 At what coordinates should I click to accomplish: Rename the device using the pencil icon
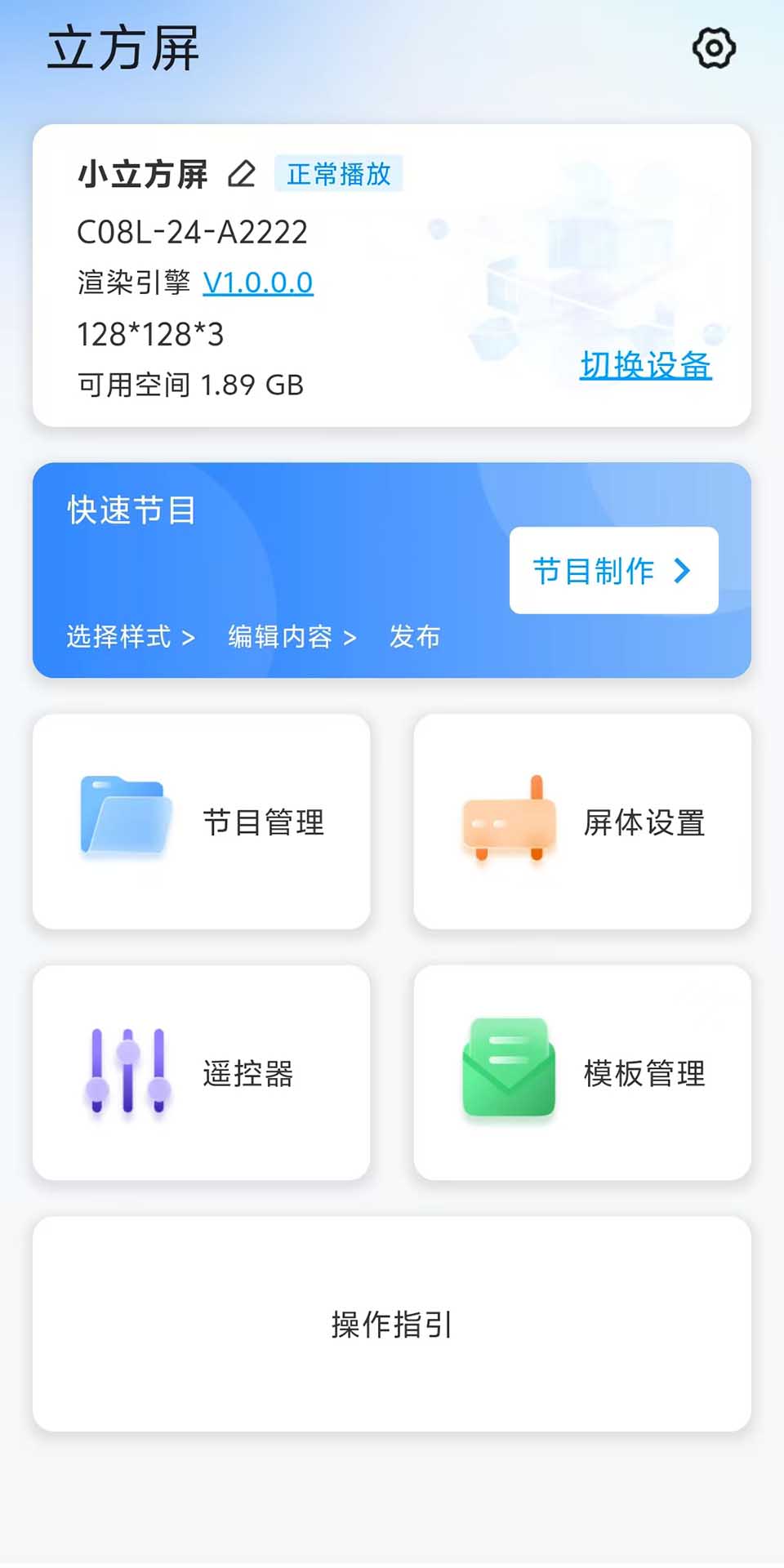point(242,174)
